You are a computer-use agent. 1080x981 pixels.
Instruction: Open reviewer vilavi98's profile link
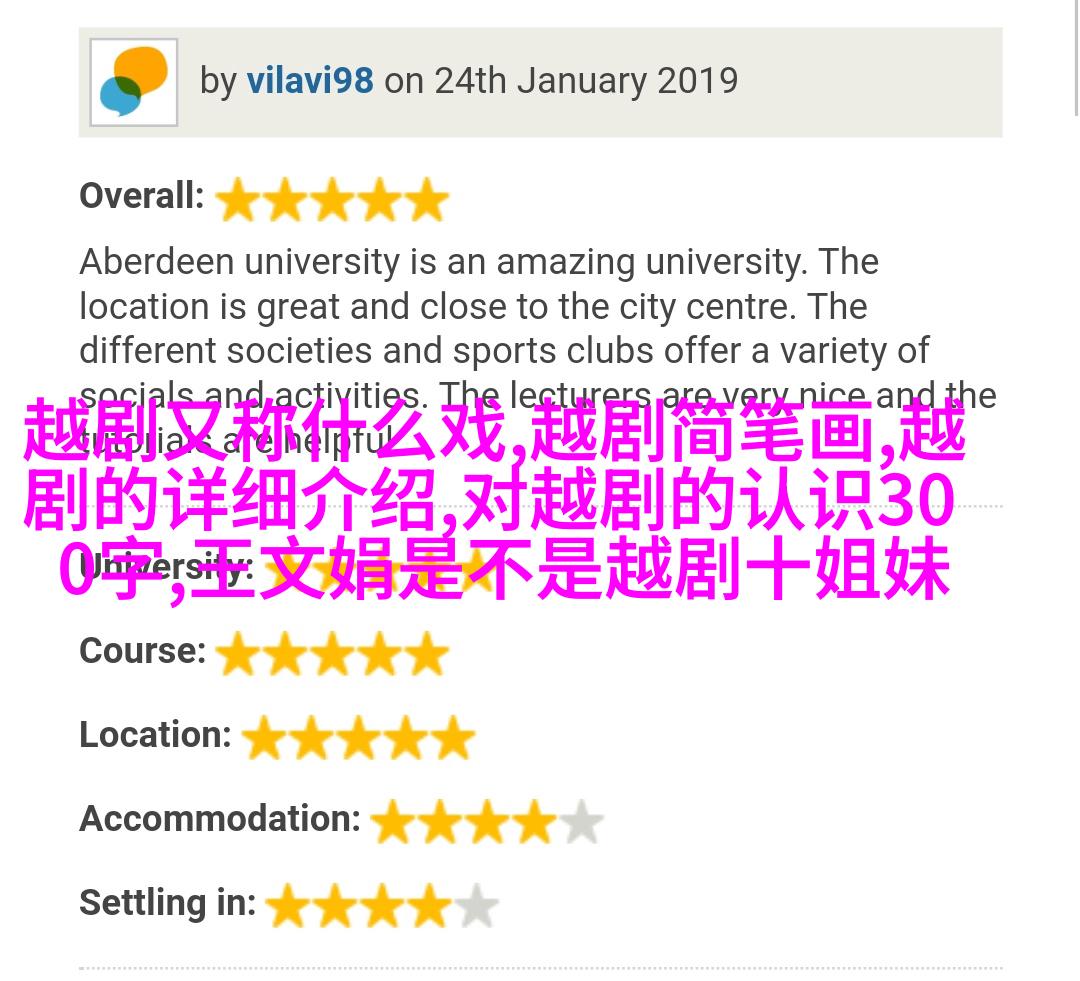(x=310, y=81)
